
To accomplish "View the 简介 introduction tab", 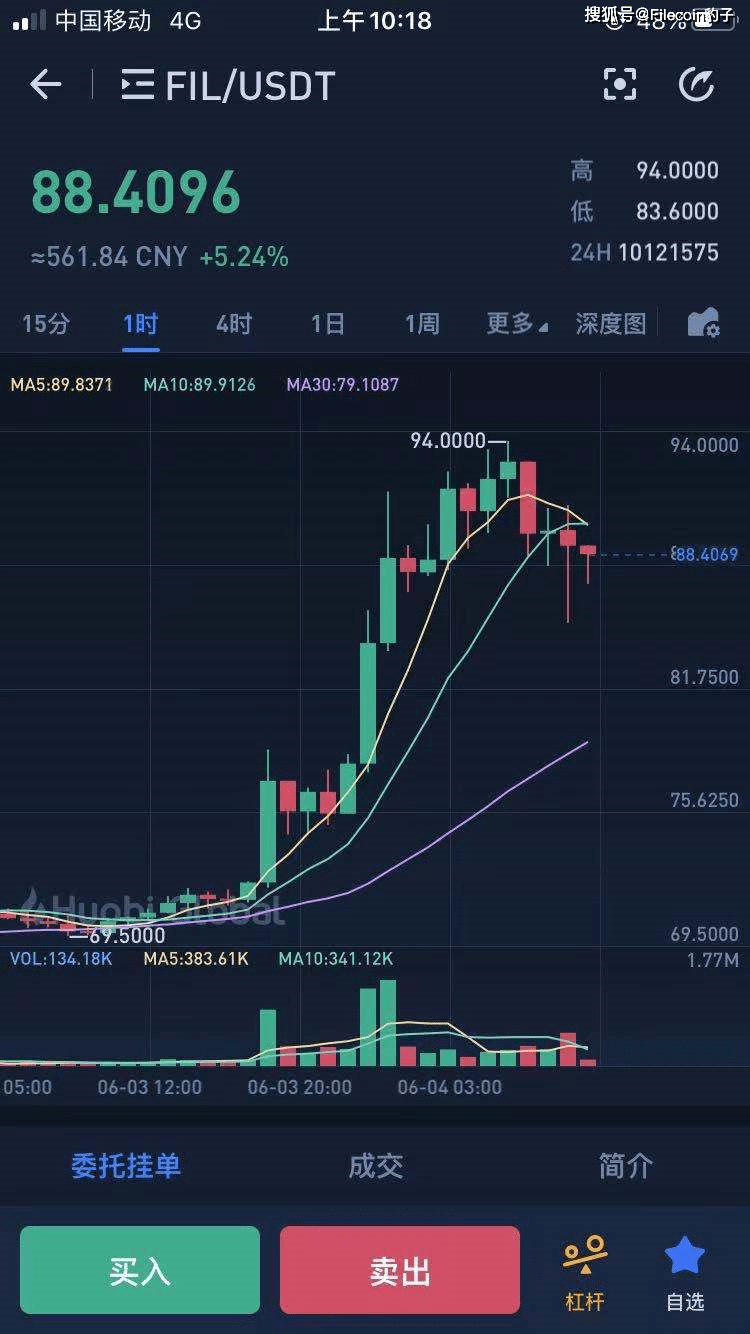I will (625, 1165).
